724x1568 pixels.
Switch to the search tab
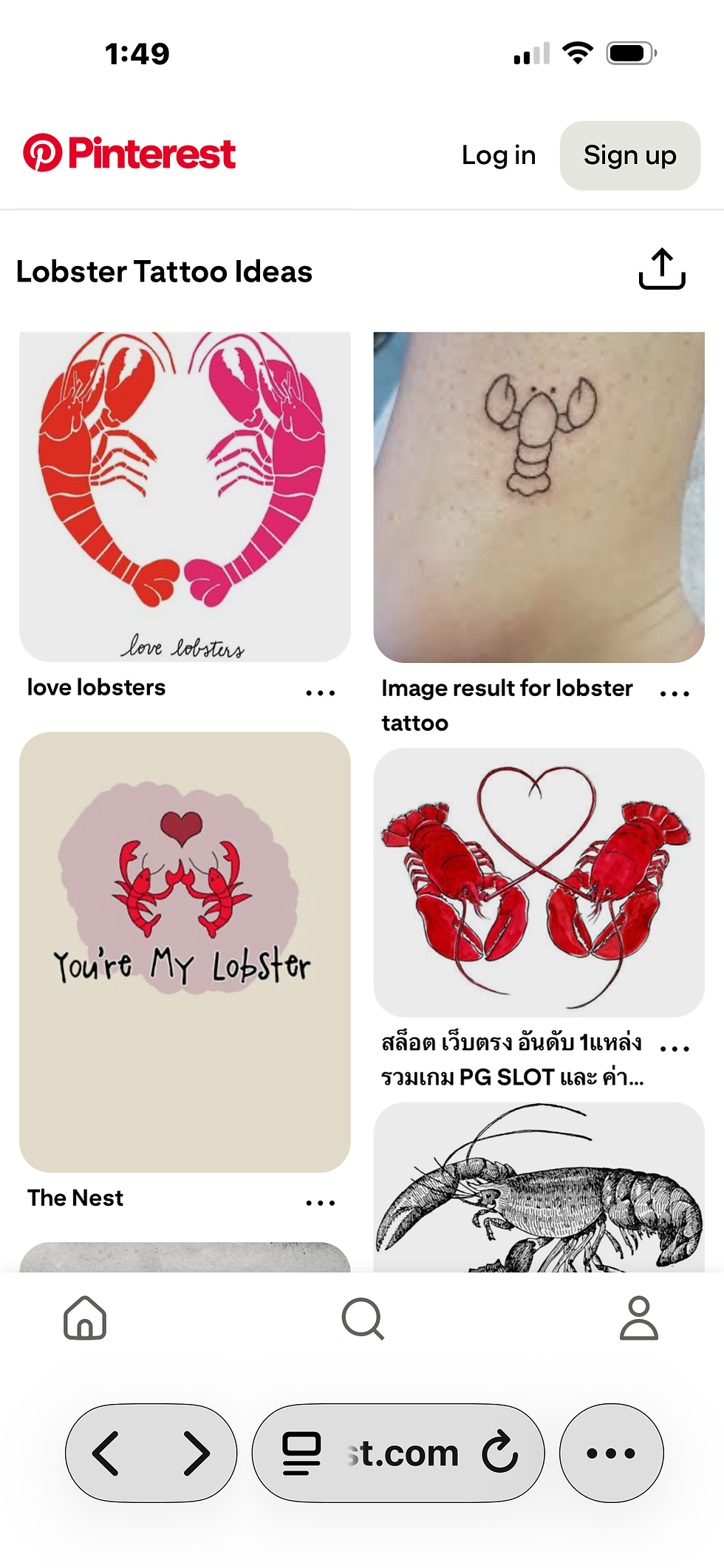(362, 1318)
